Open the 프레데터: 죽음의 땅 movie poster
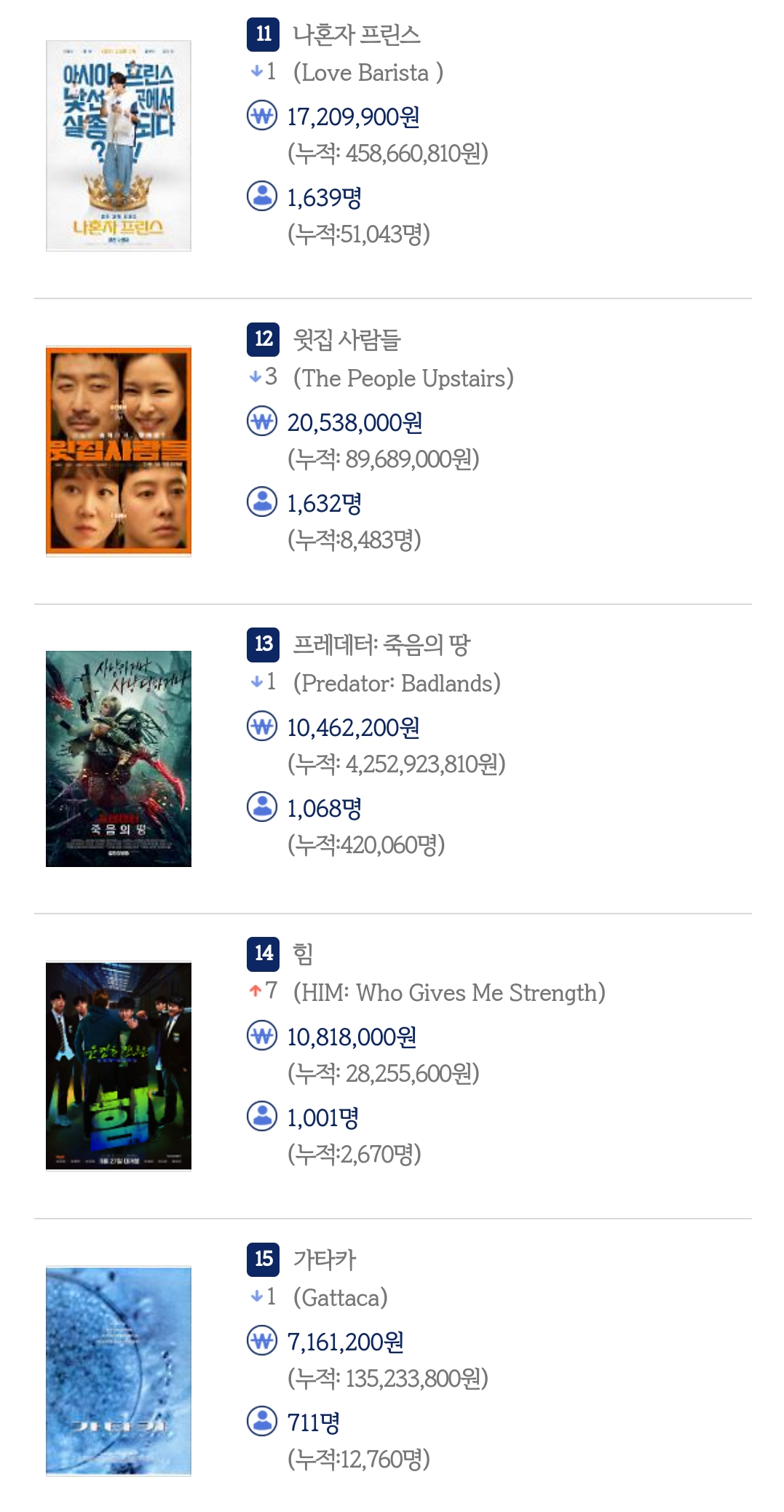Screen dimensions: 784x1512 click(x=119, y=759)
